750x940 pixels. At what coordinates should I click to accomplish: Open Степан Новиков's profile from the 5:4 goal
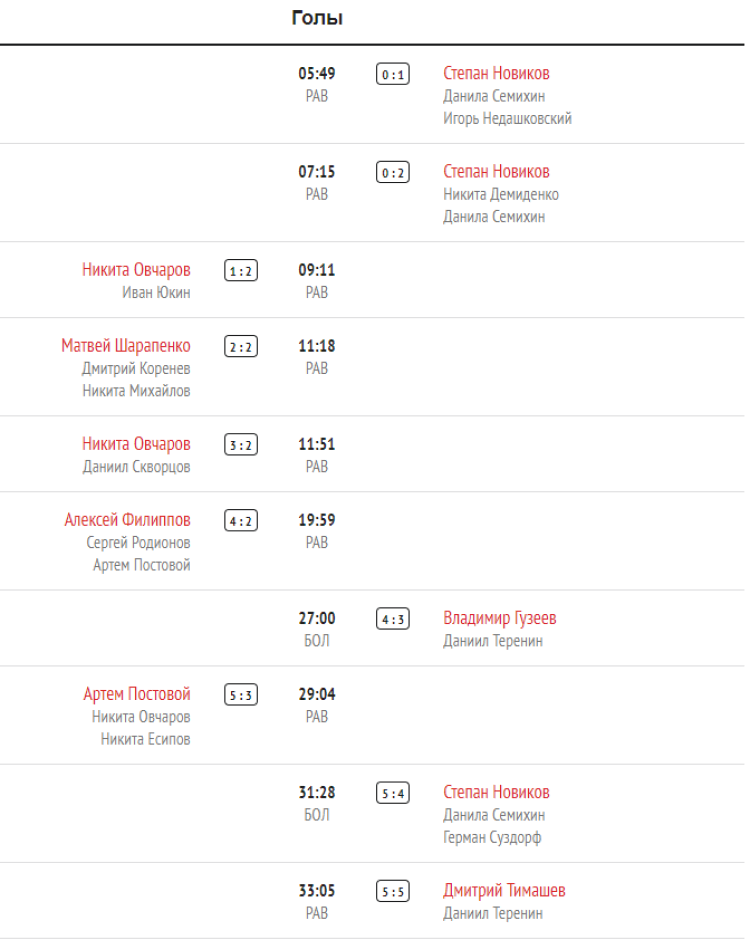(496, 791)
